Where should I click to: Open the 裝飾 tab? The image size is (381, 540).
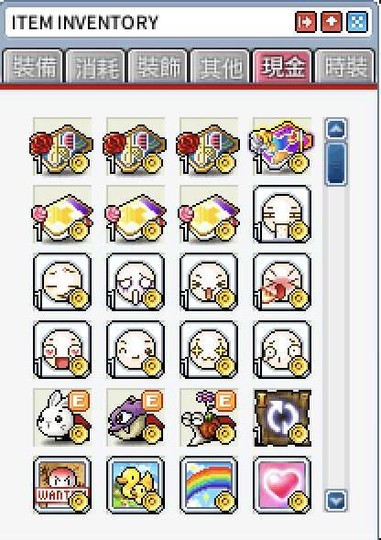click(x=158, y=66)
